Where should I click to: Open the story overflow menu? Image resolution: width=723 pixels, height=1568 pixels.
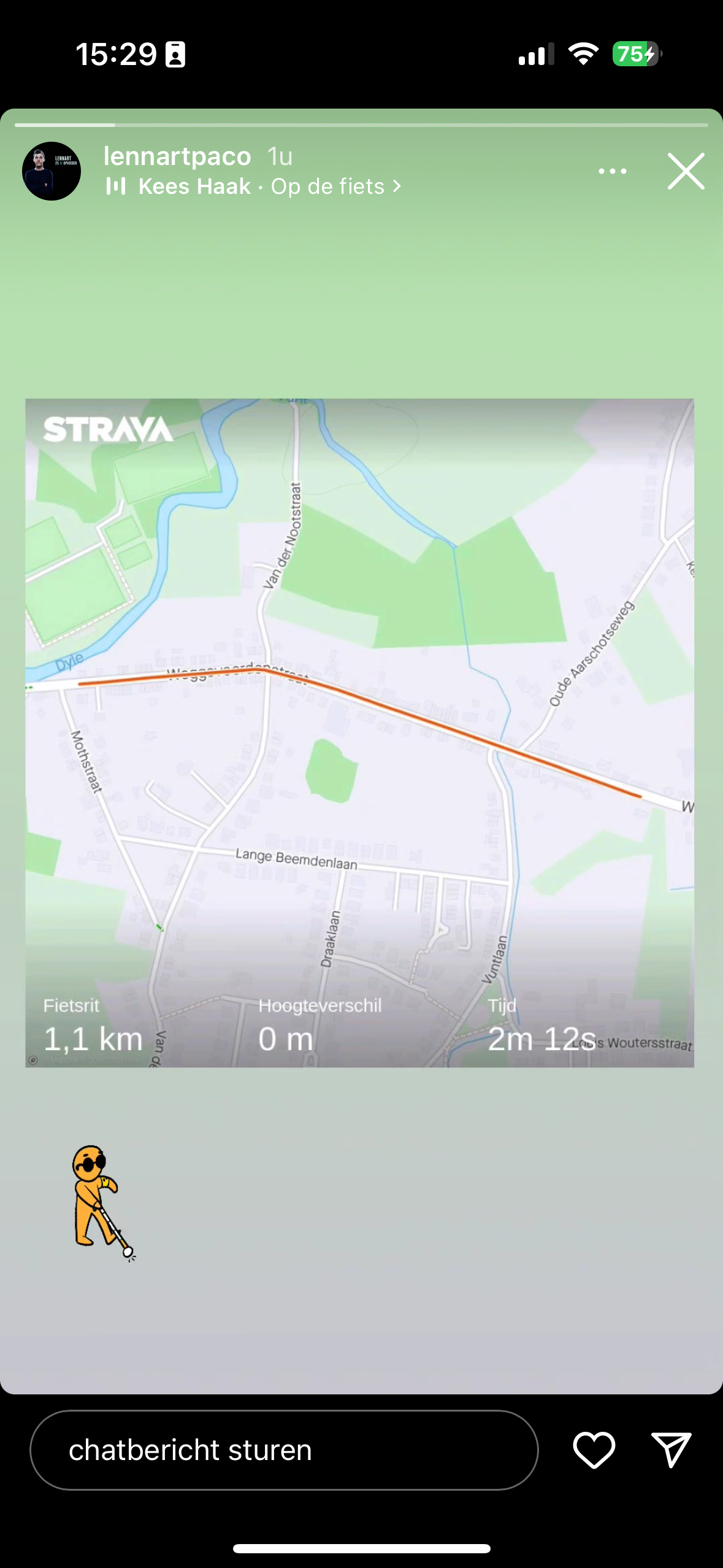pyautogui.click(x=612, y=171)
